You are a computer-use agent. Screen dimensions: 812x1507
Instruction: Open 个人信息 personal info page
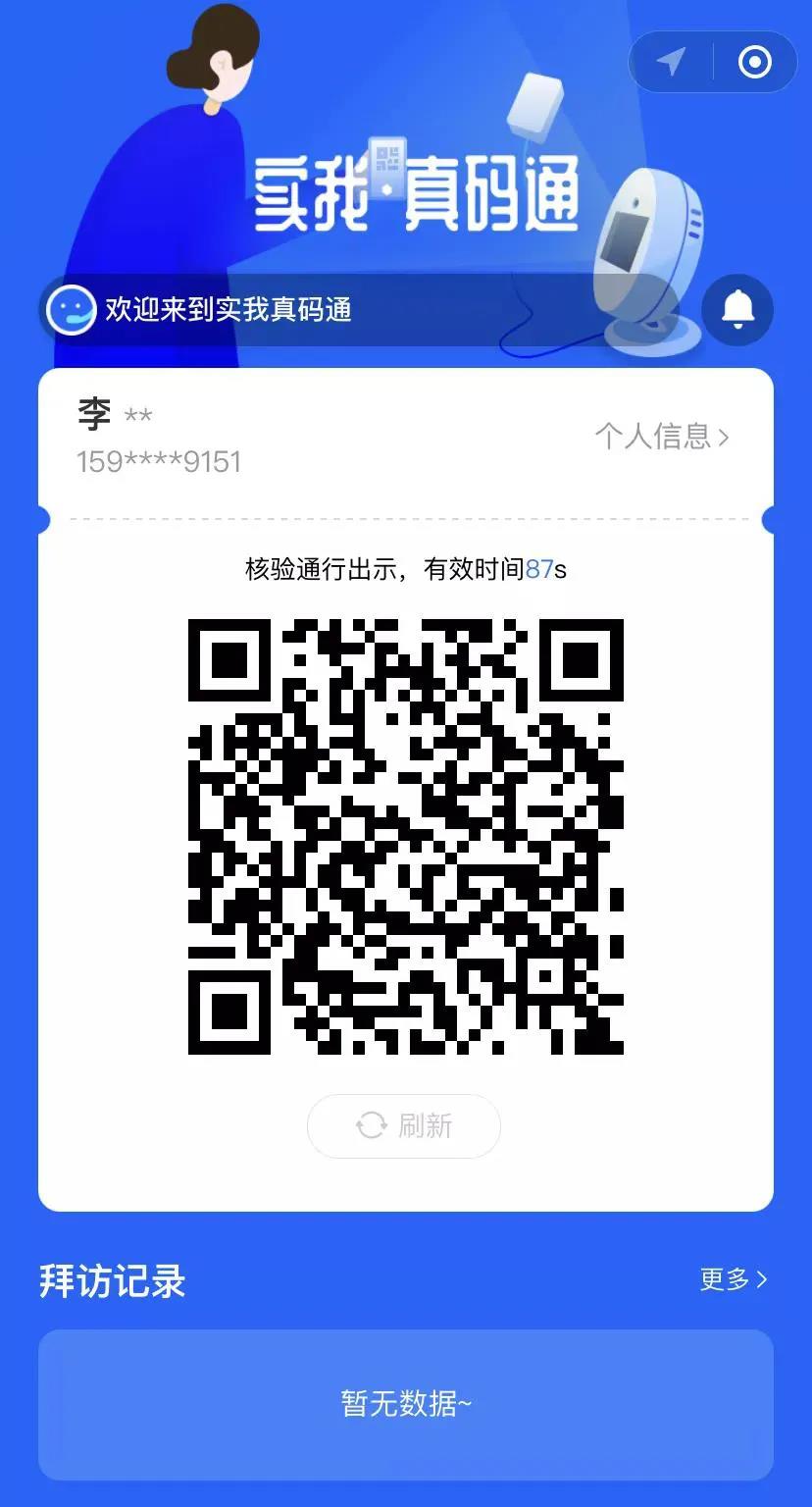[662, 436]
